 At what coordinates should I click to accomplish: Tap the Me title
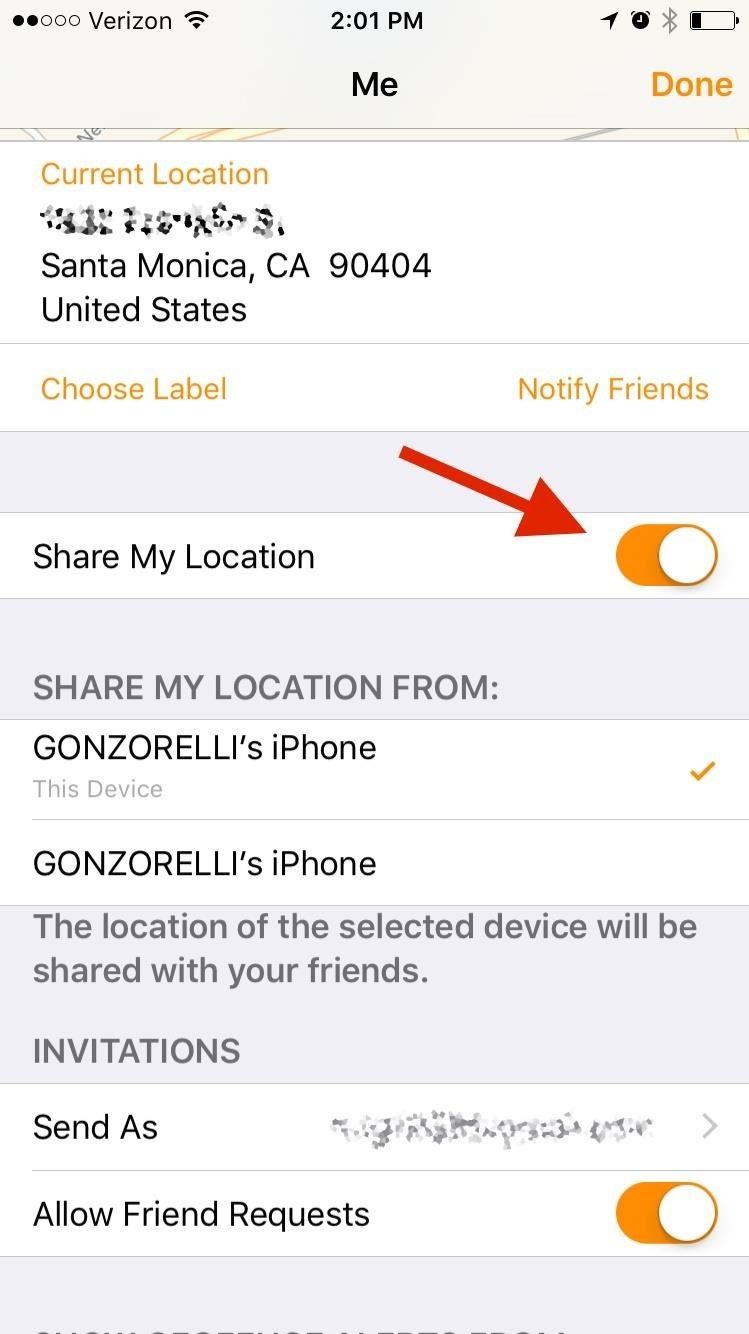374,84
